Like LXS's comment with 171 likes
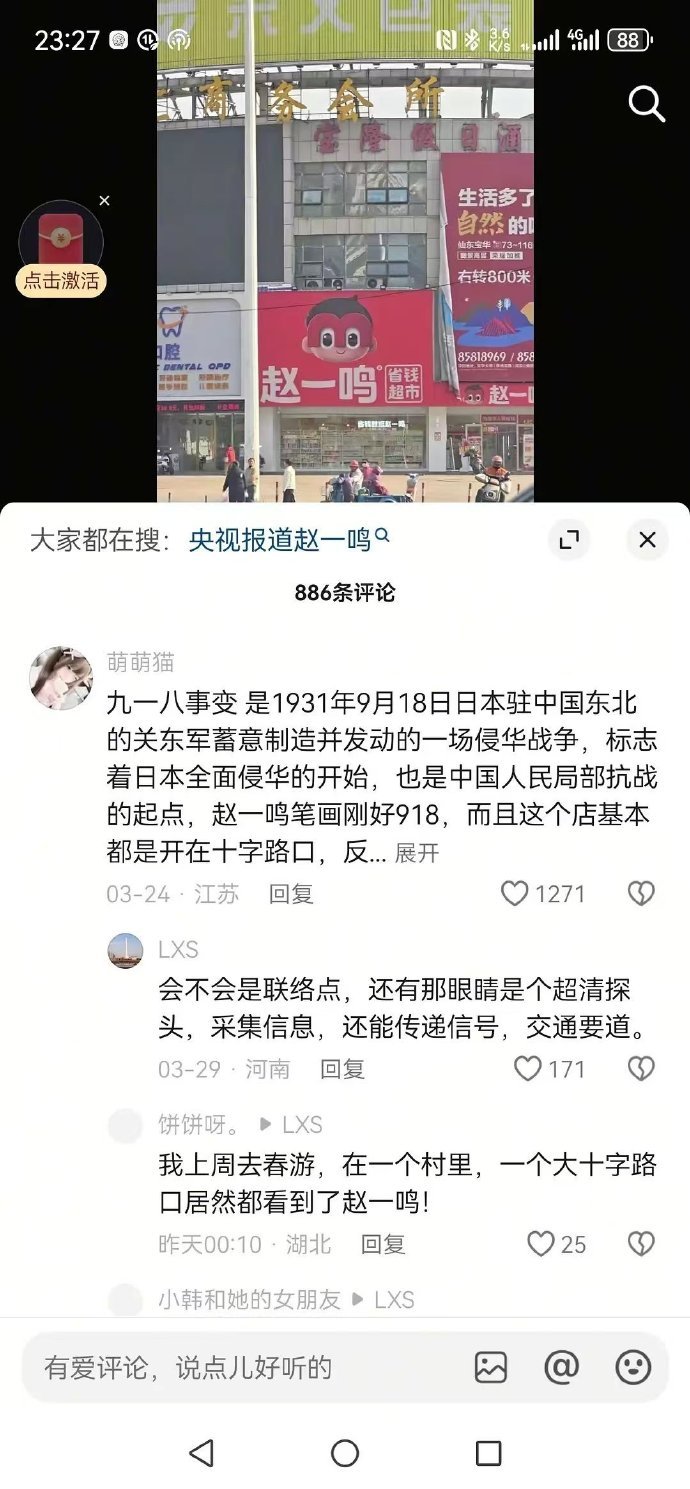This screenshot has width=690, height=1489. click(x=527, y=1069)
